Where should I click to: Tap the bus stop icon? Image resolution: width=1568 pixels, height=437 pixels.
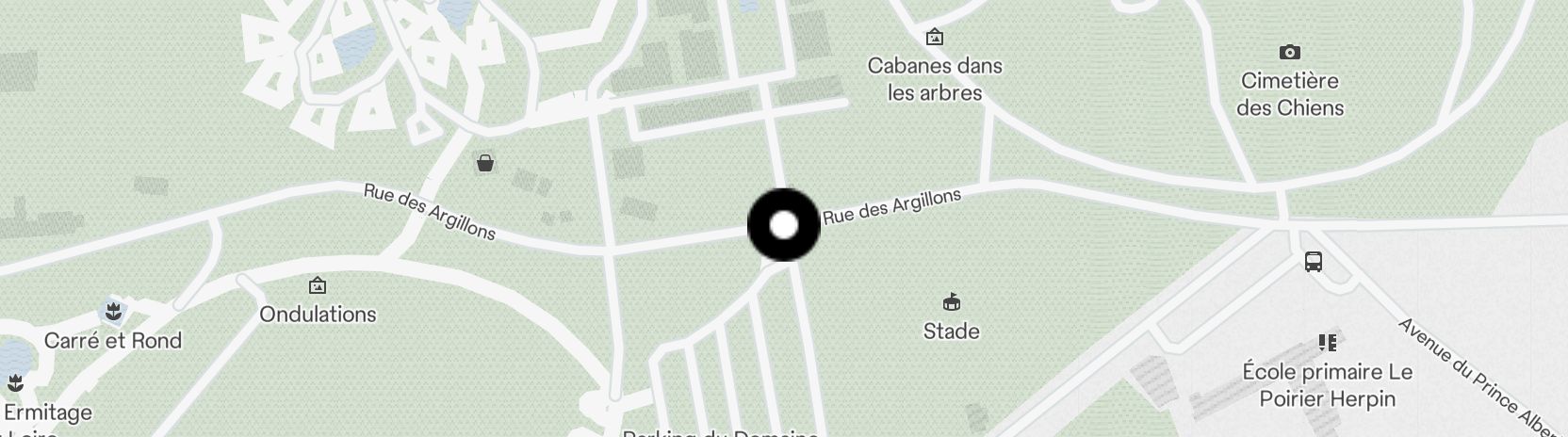tap(1314, 262)
